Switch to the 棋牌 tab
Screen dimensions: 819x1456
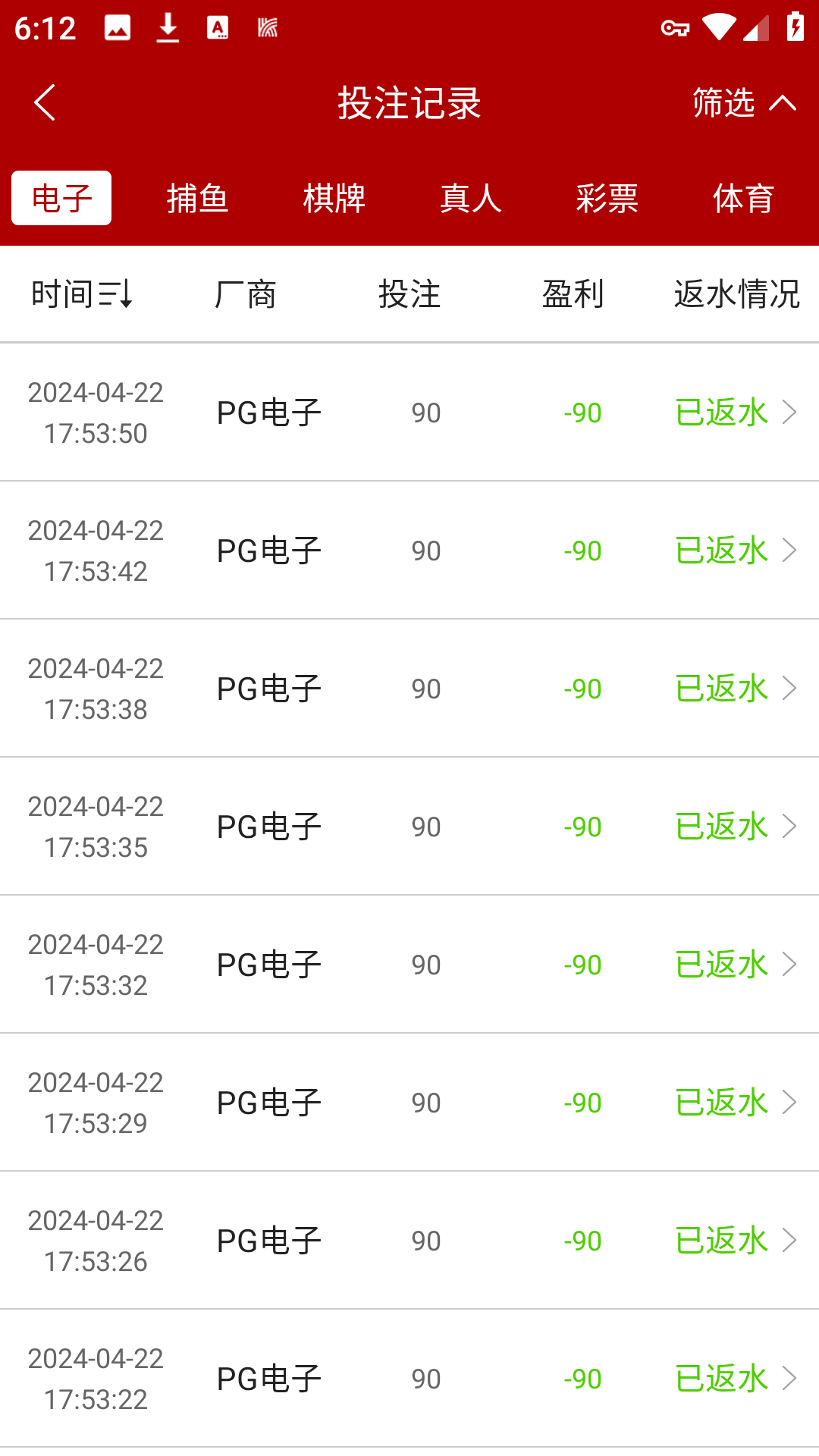(x=334, y=199)
